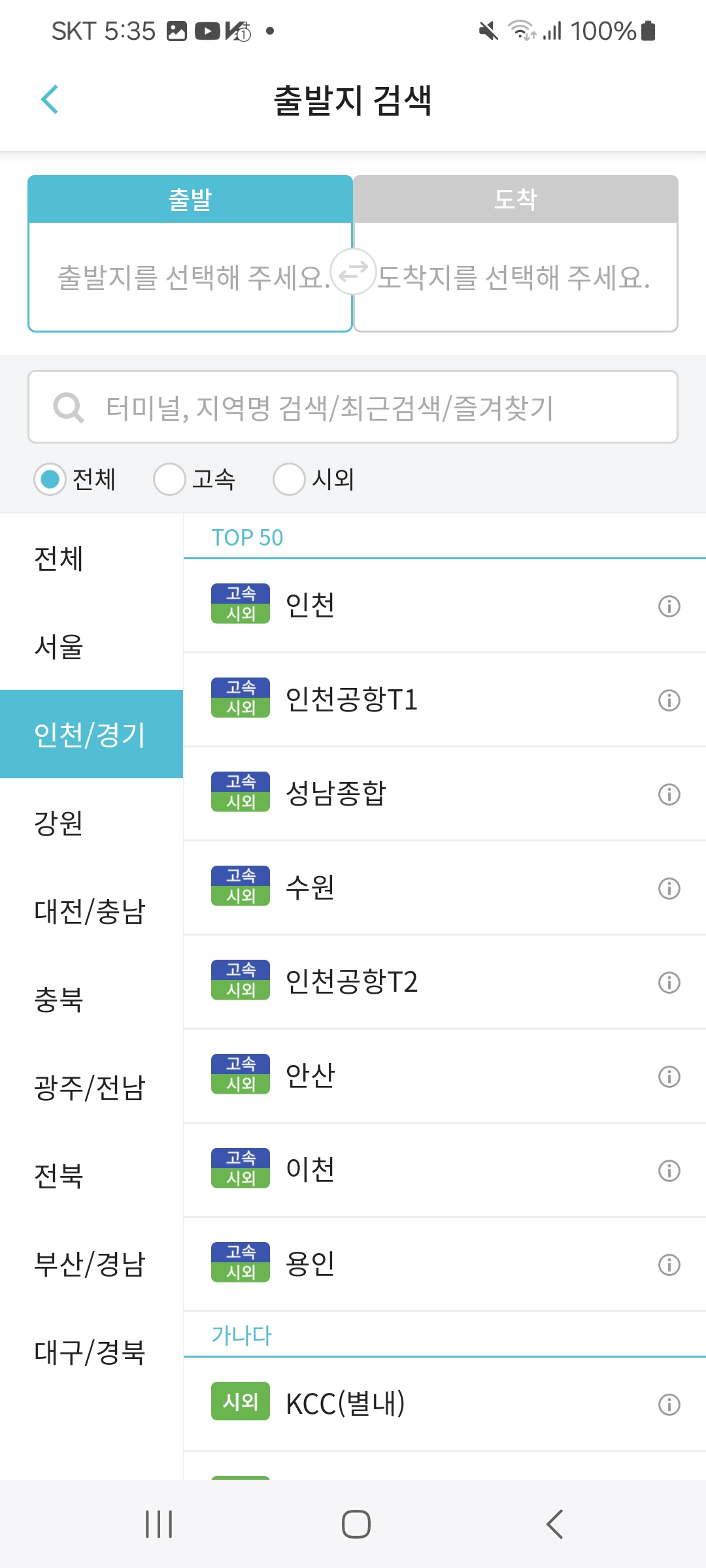The width and height of the screenshot is (706, 1568).
Task: Tap the info icon next to 수원
Action: (668, 889)
